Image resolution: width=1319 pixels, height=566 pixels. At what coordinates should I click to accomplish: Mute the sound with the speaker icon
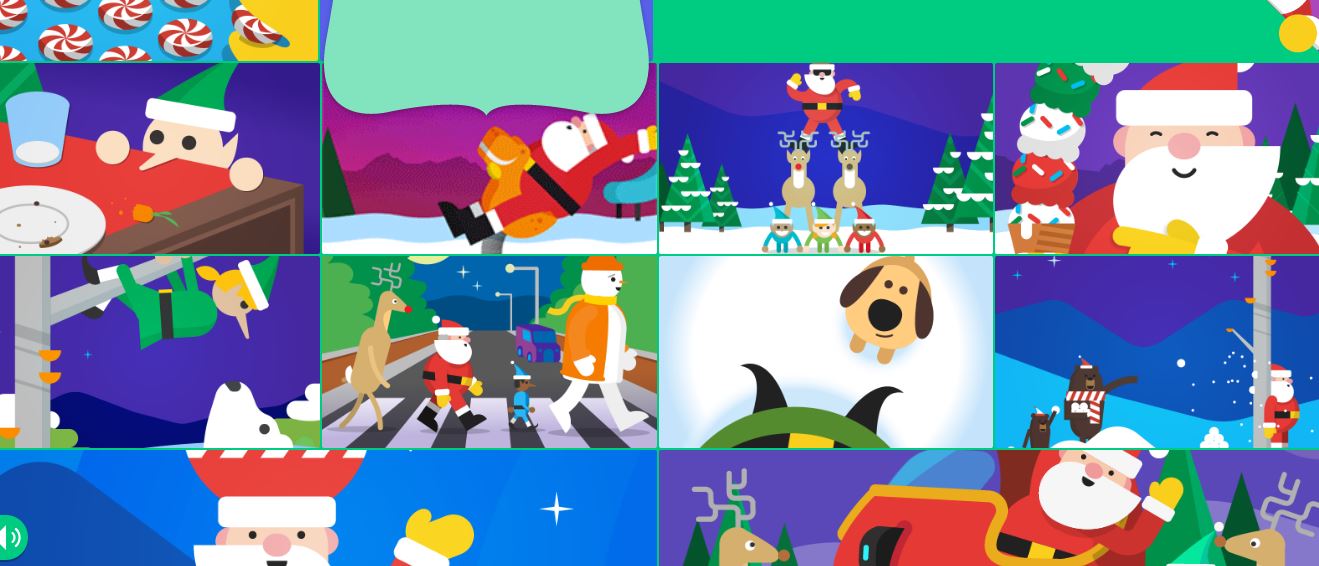(10, 537)
